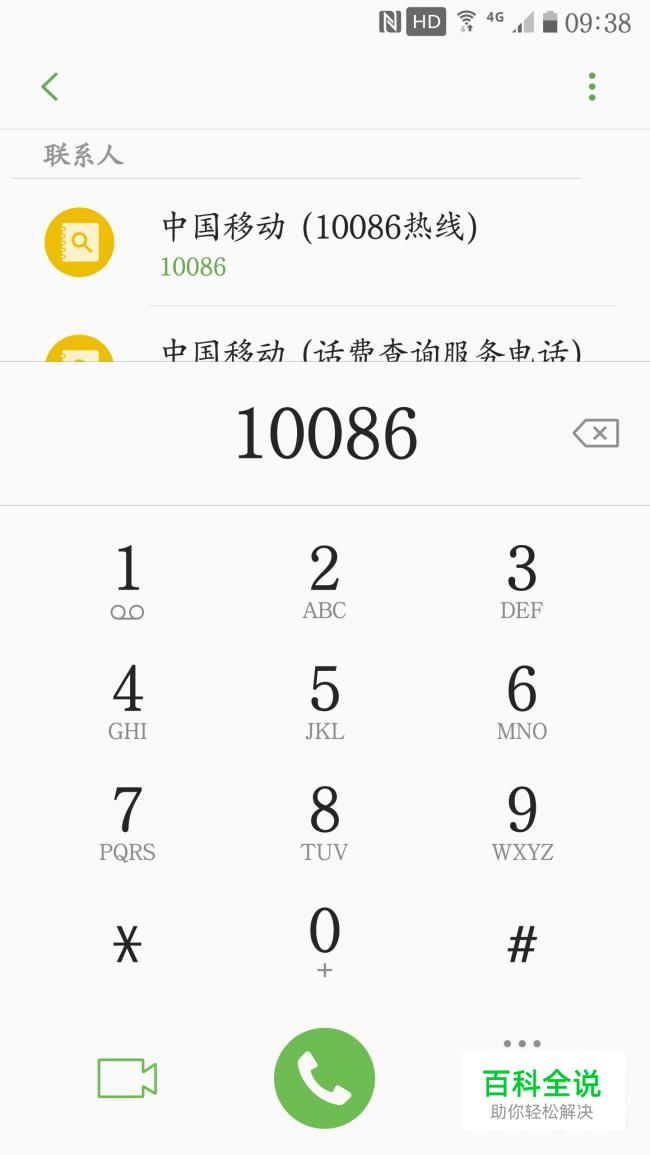Dial the digit 1 key
Screen dimensions: 650x1155
(x=127, y=580)
